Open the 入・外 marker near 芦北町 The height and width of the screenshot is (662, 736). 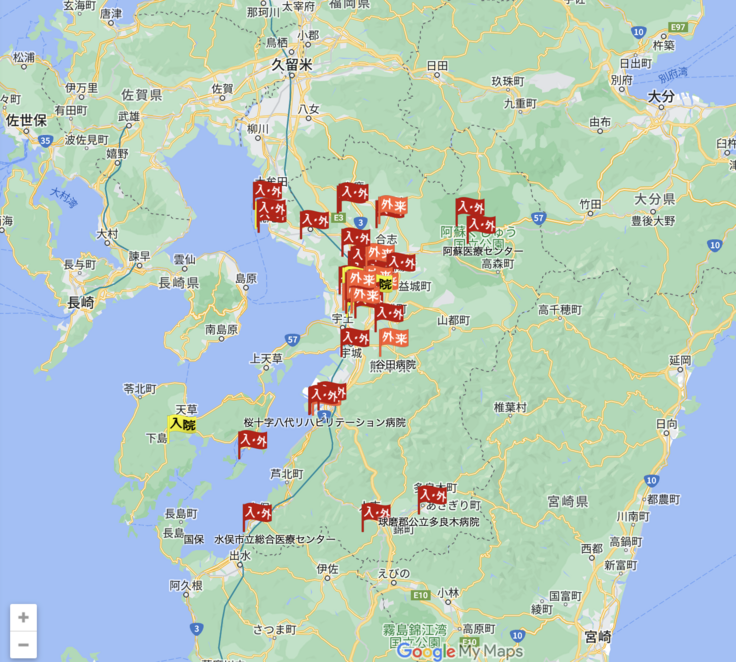(252, 440)
